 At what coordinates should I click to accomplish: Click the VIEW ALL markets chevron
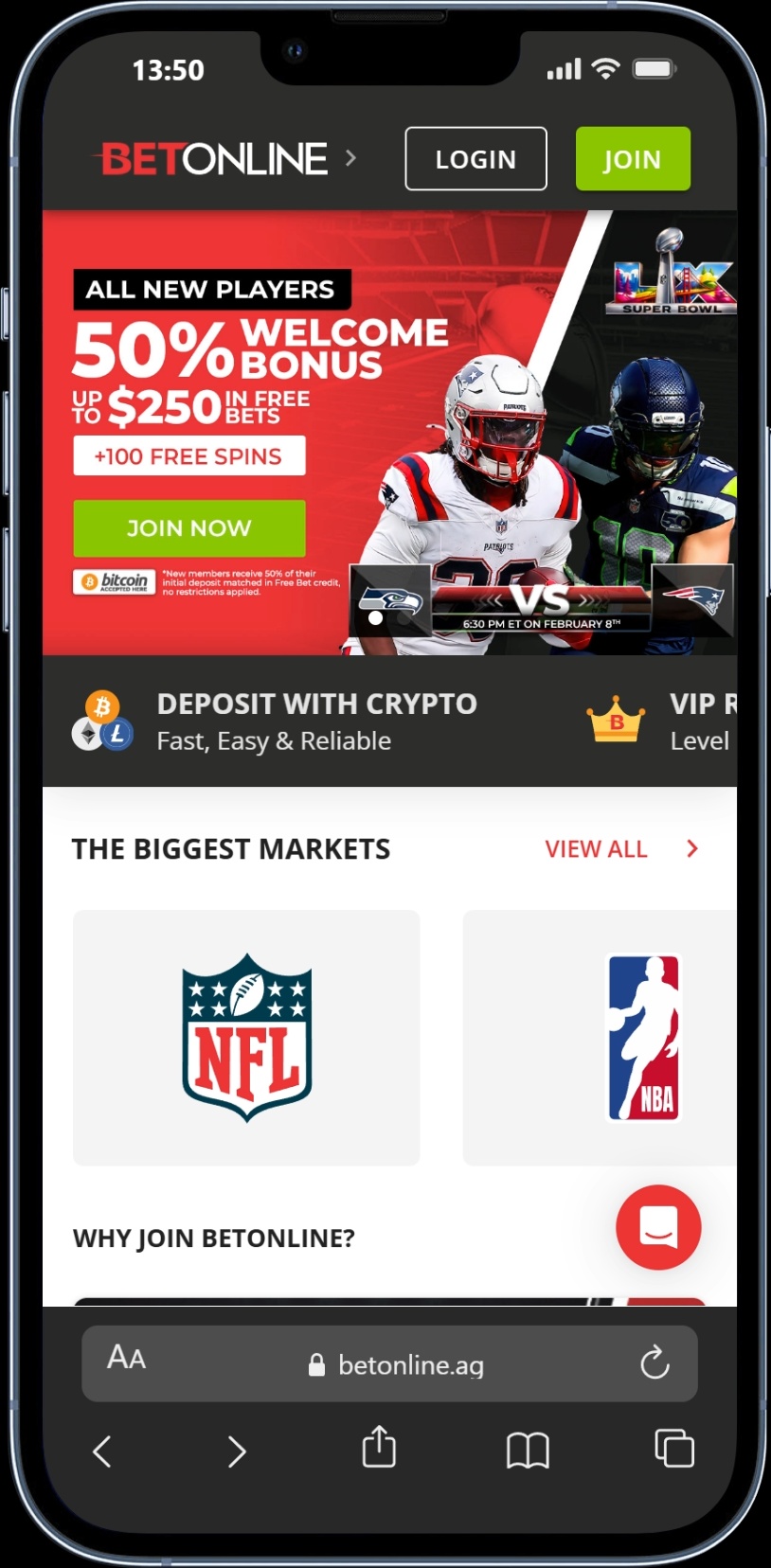click(692, 848)
